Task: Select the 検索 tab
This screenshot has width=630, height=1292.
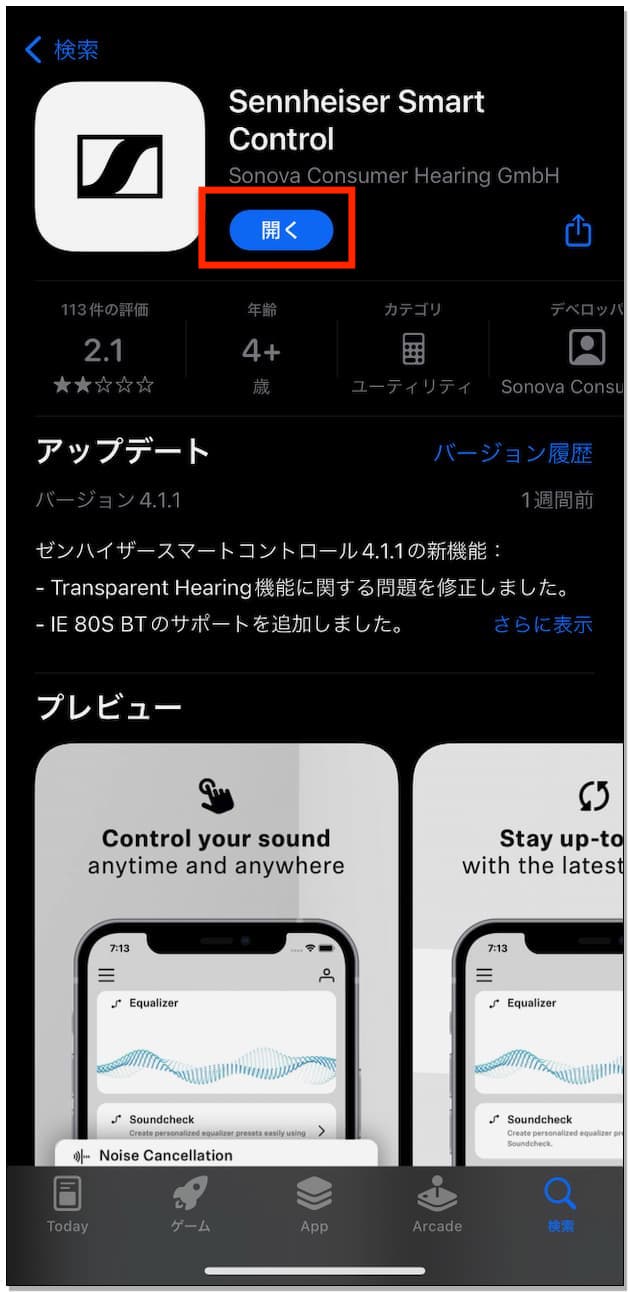Action: [560, 1204]
